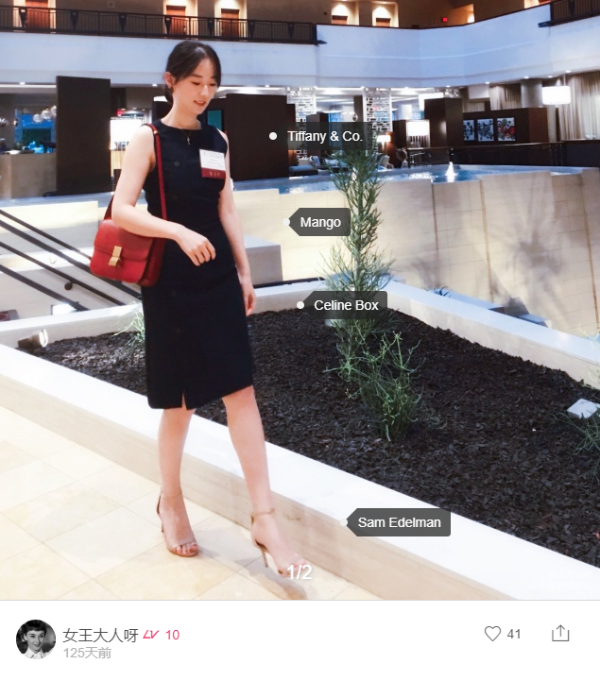This screenshot has height=681, width=600.
Task: Select the Celine Box tag
Action: click(x=346, y=305)
